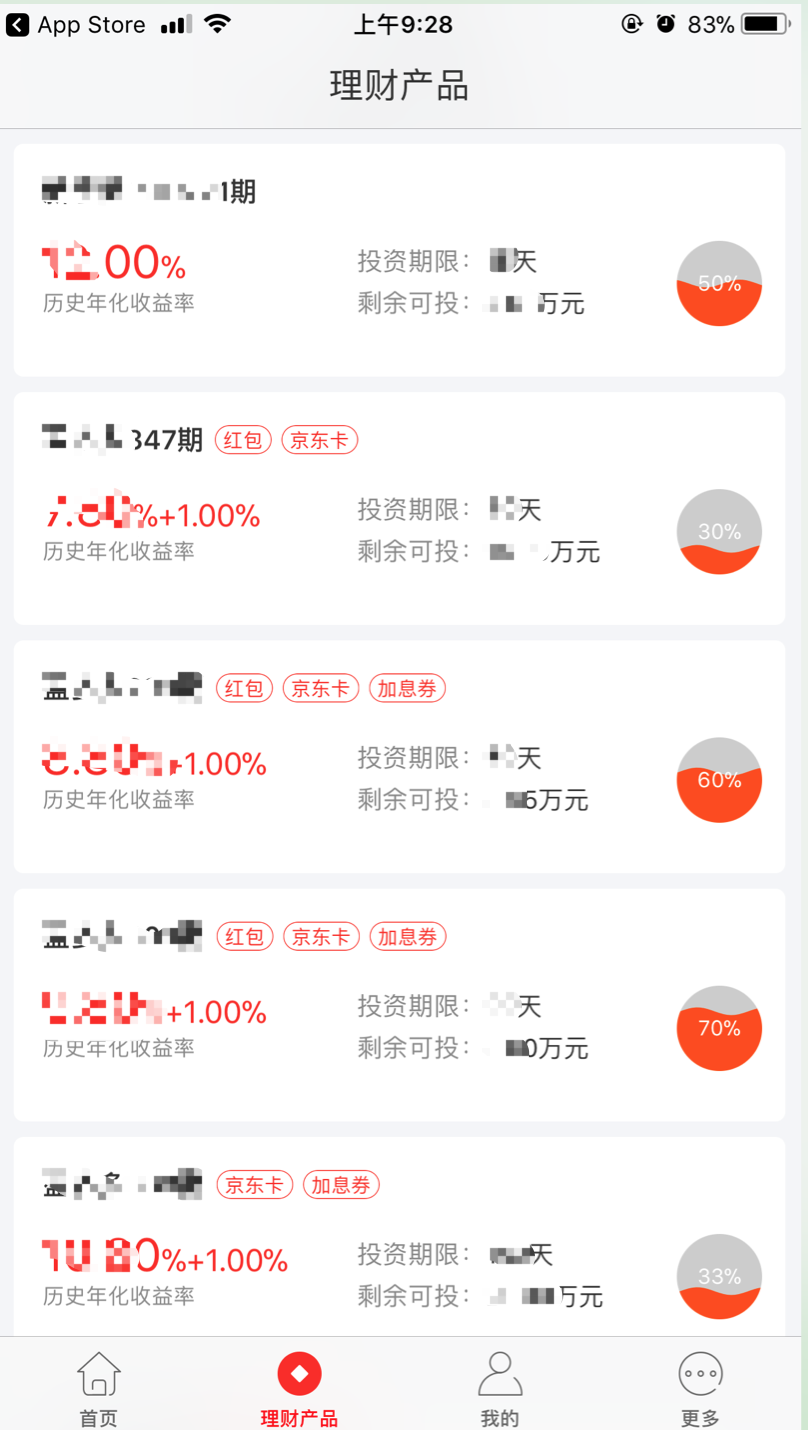Tap the 33% circle on last product

(719, 1276)
